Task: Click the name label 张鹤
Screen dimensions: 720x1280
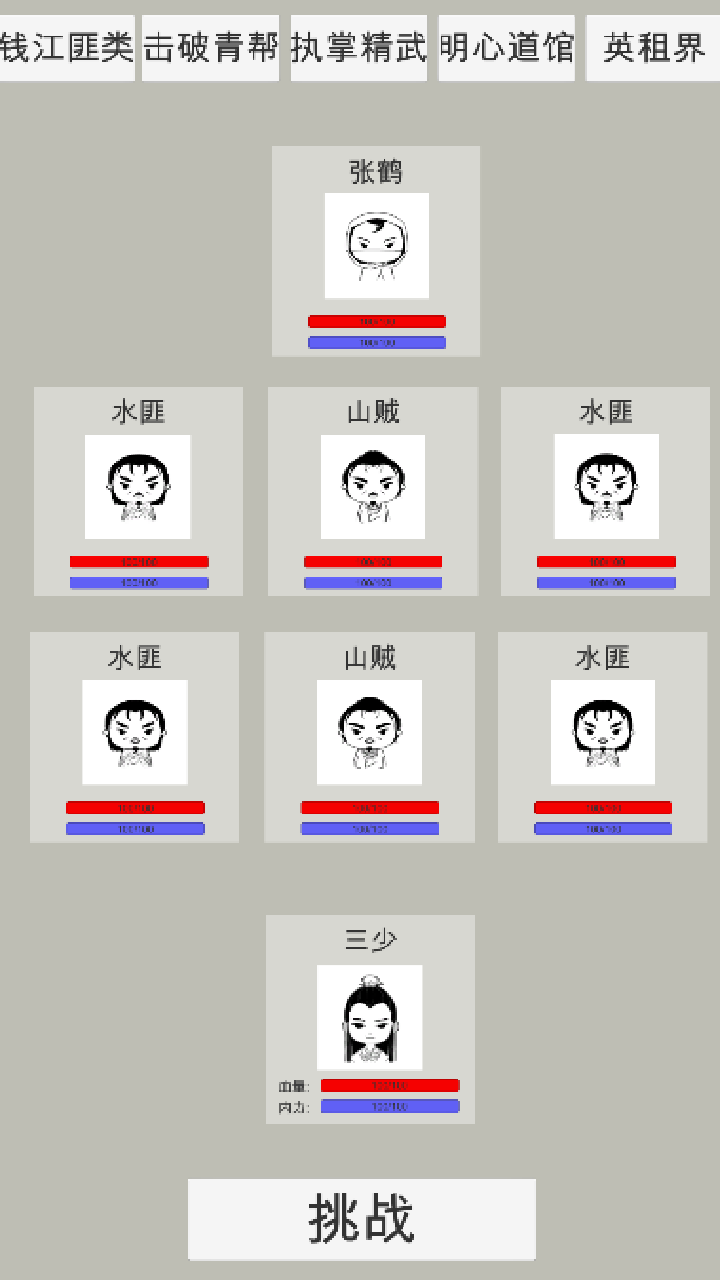Action: pos(376,172)
